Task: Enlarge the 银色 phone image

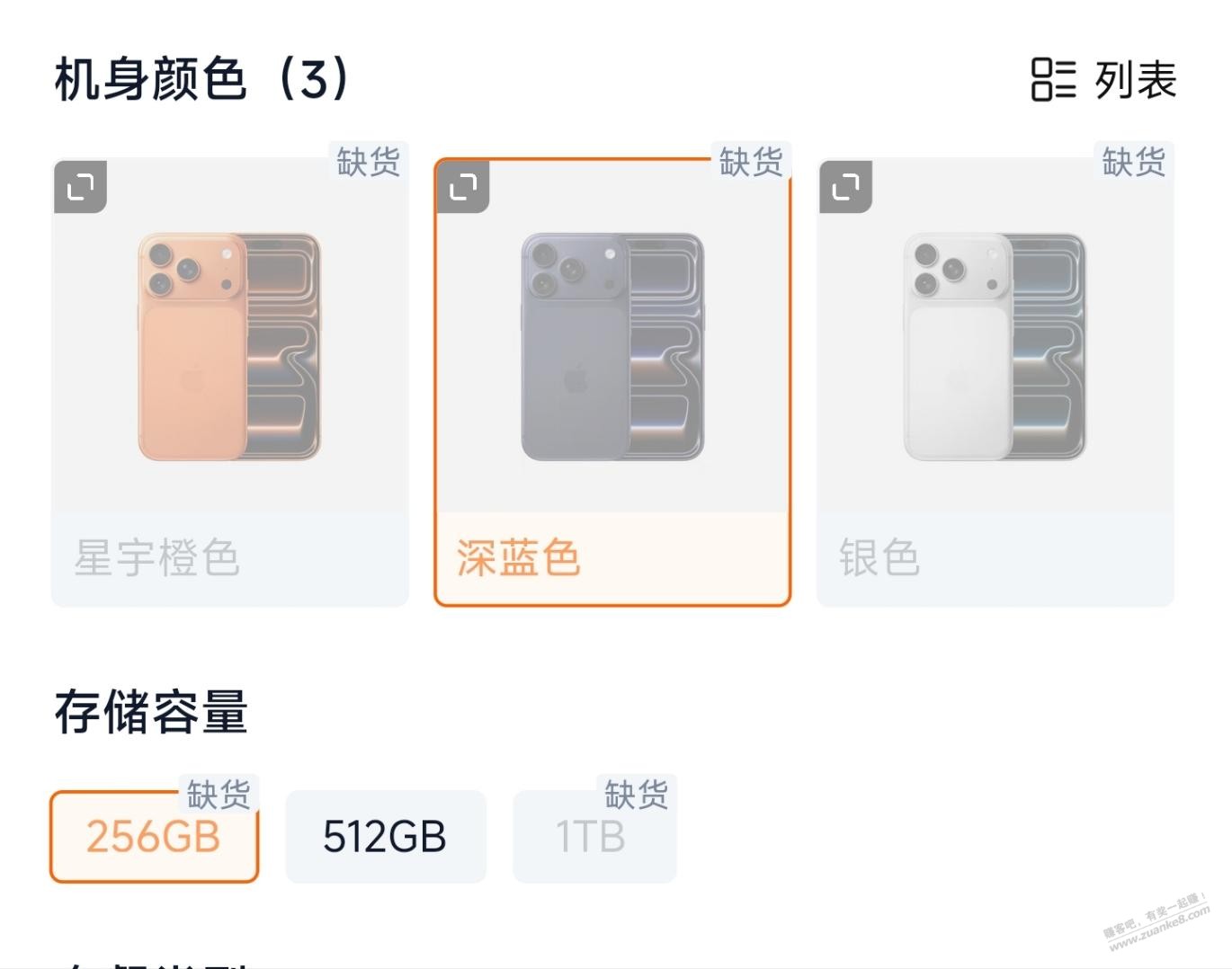Action: point(845,187)
